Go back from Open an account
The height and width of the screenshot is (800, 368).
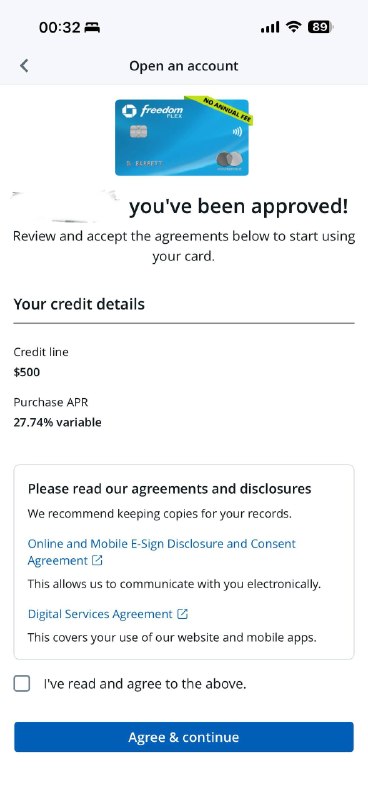coord(24,66)
